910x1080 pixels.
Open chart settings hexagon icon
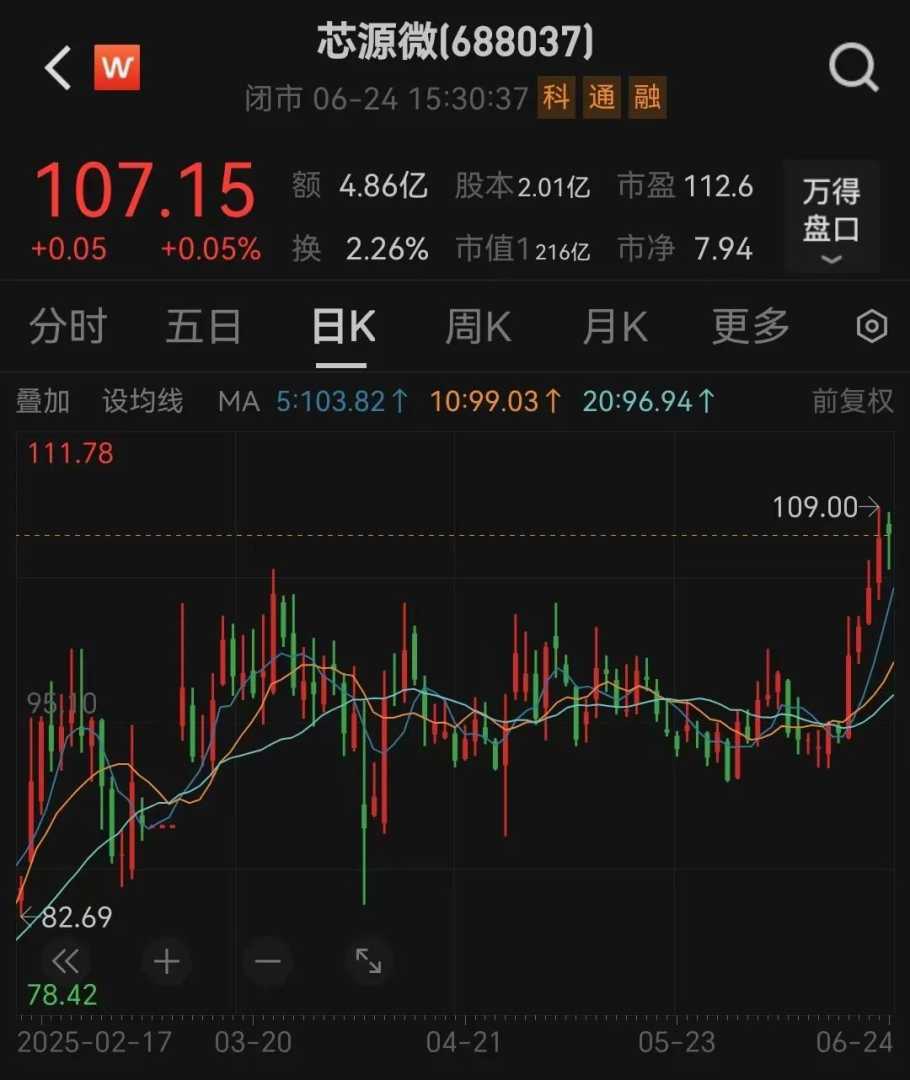coord(872,327)
